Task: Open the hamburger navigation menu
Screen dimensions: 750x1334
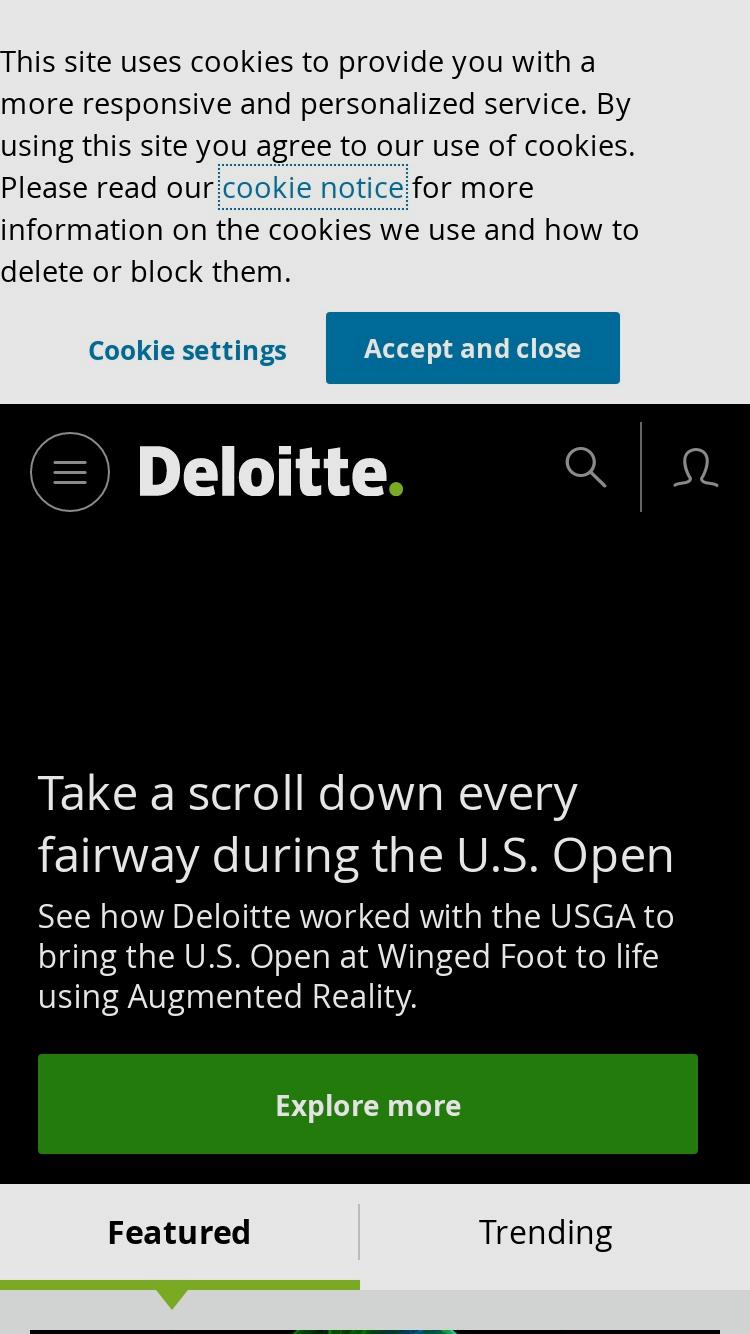Action: tap(70, 472)
